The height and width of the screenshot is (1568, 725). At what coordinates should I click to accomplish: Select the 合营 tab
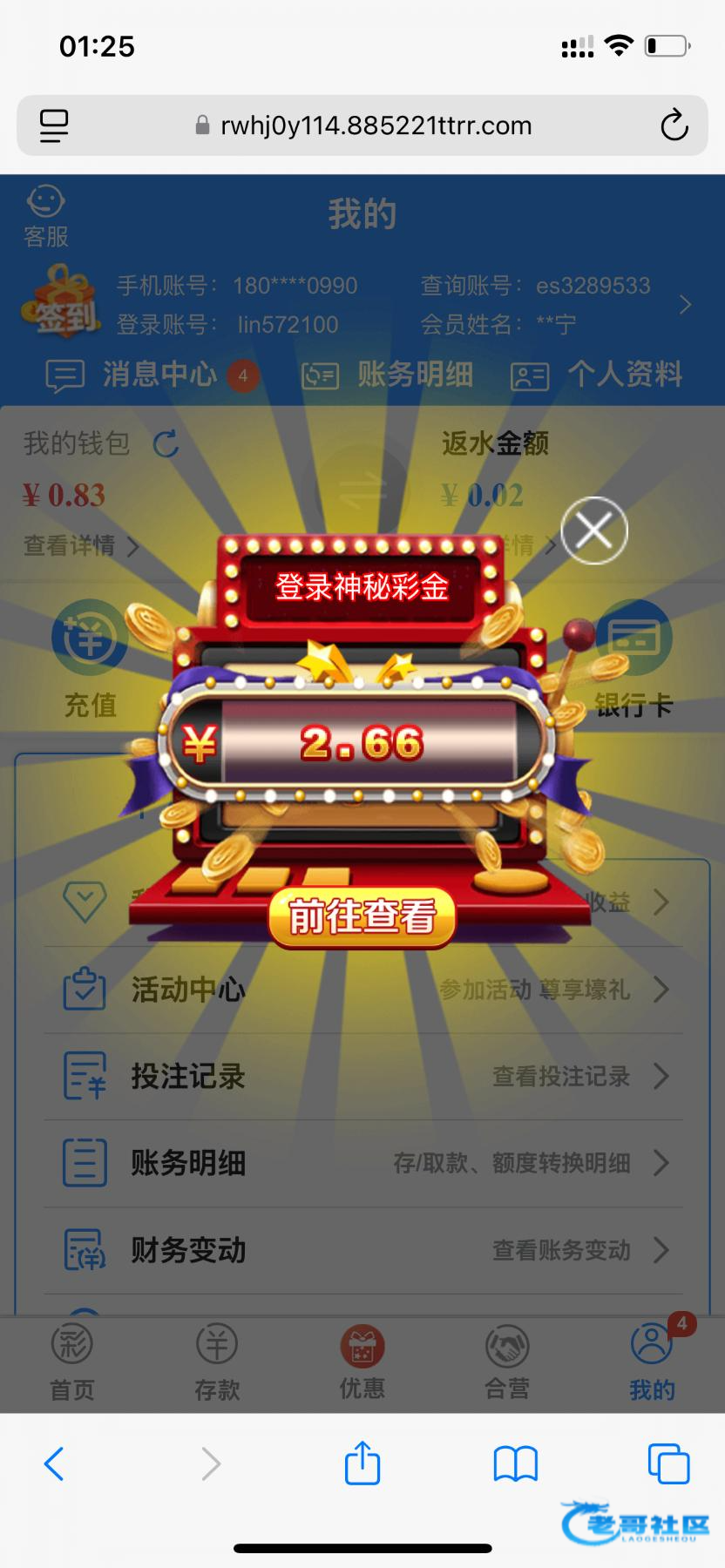coord(506,1362)
